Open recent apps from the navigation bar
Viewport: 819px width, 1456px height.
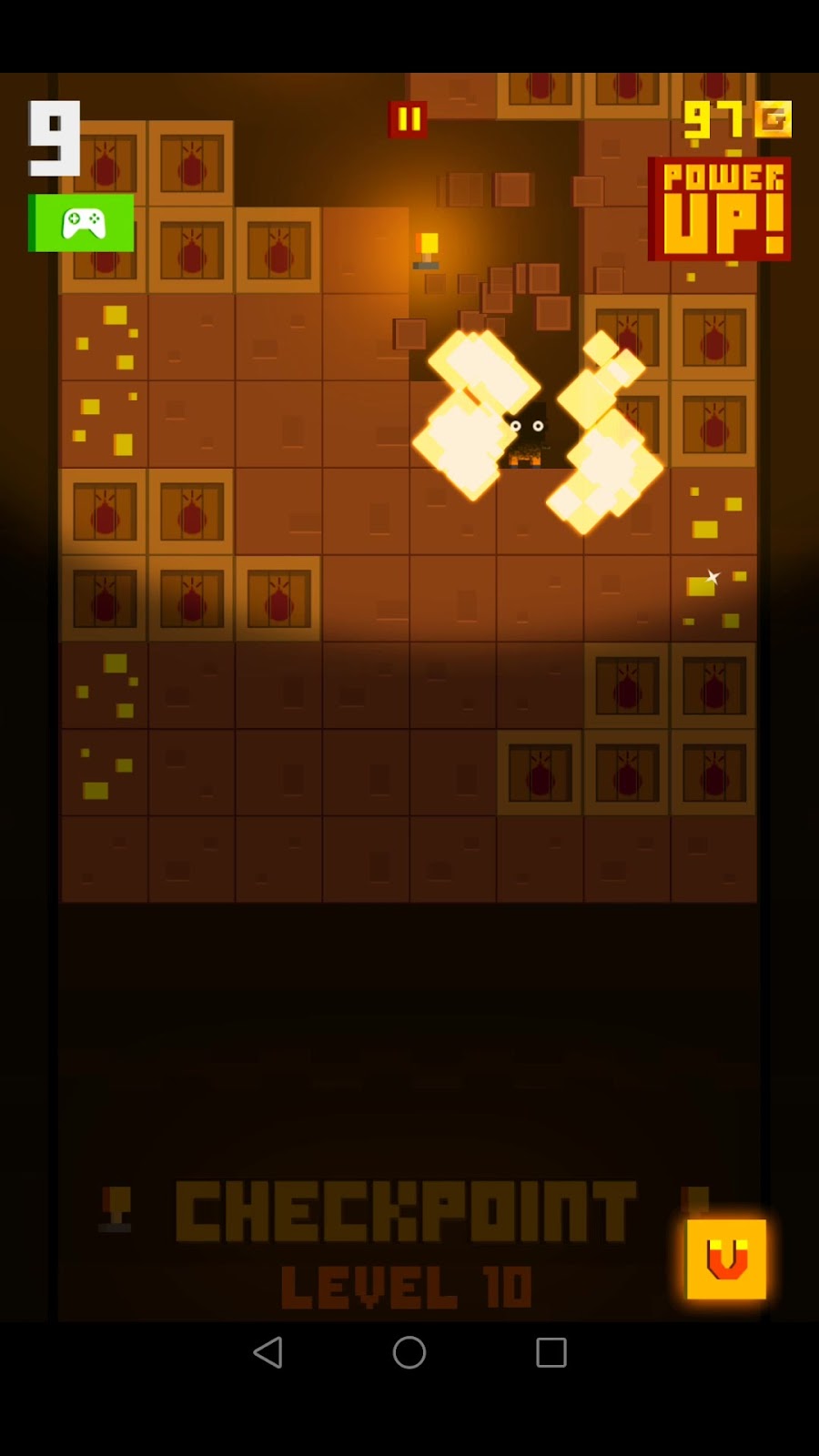coord(551,1352)
